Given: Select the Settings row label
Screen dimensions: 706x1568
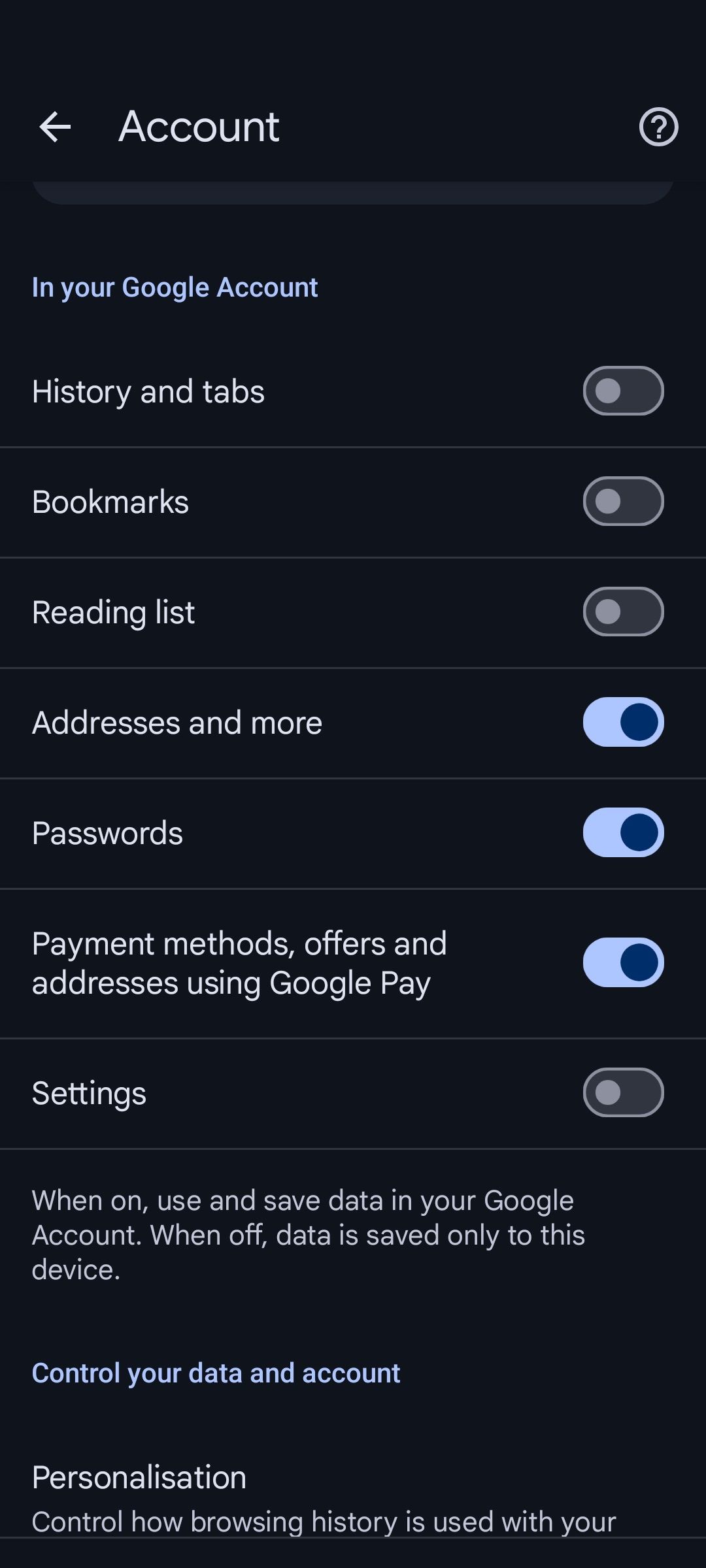Looking at the screenshot, I should 89,1092.
